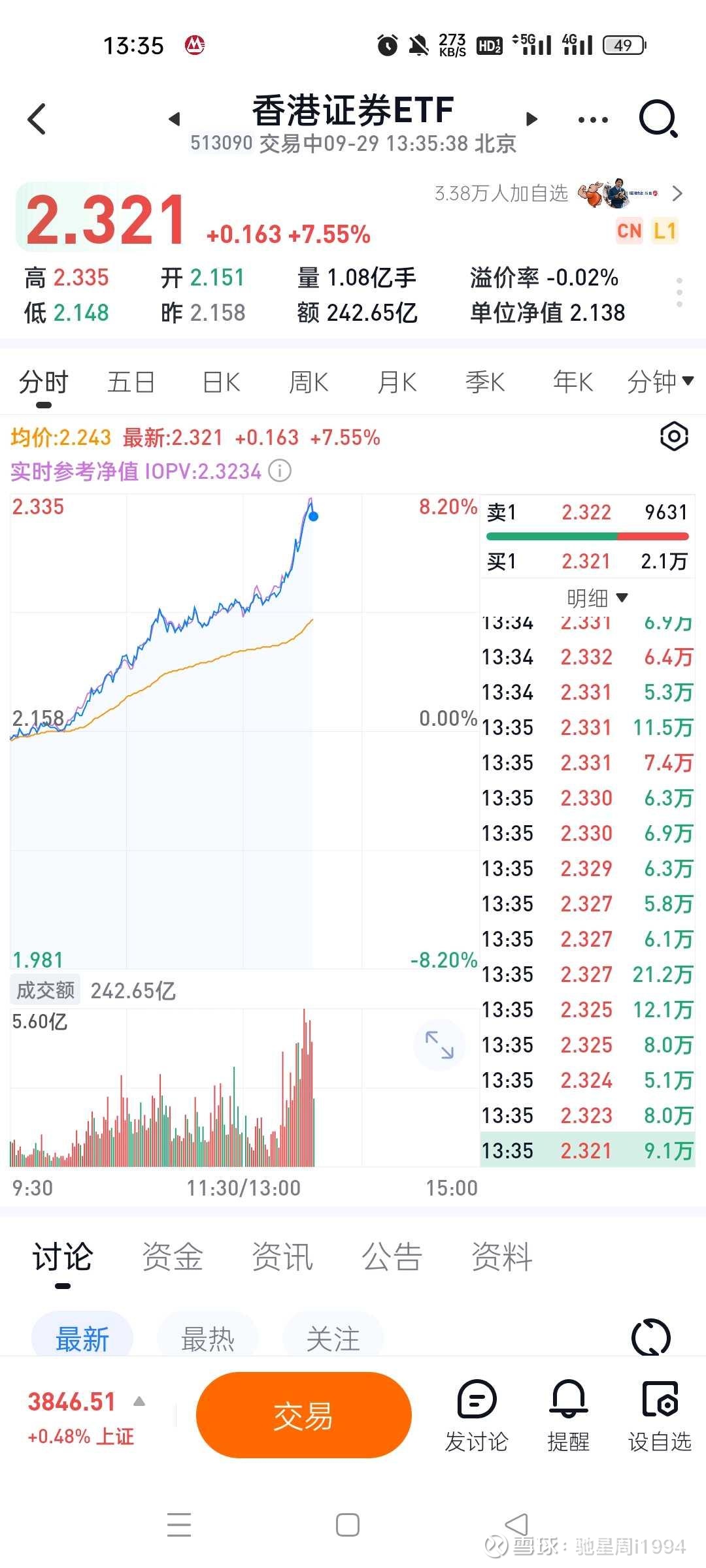
Task: Switch to the 五日 chart tab
Action: tap(131, 382)
